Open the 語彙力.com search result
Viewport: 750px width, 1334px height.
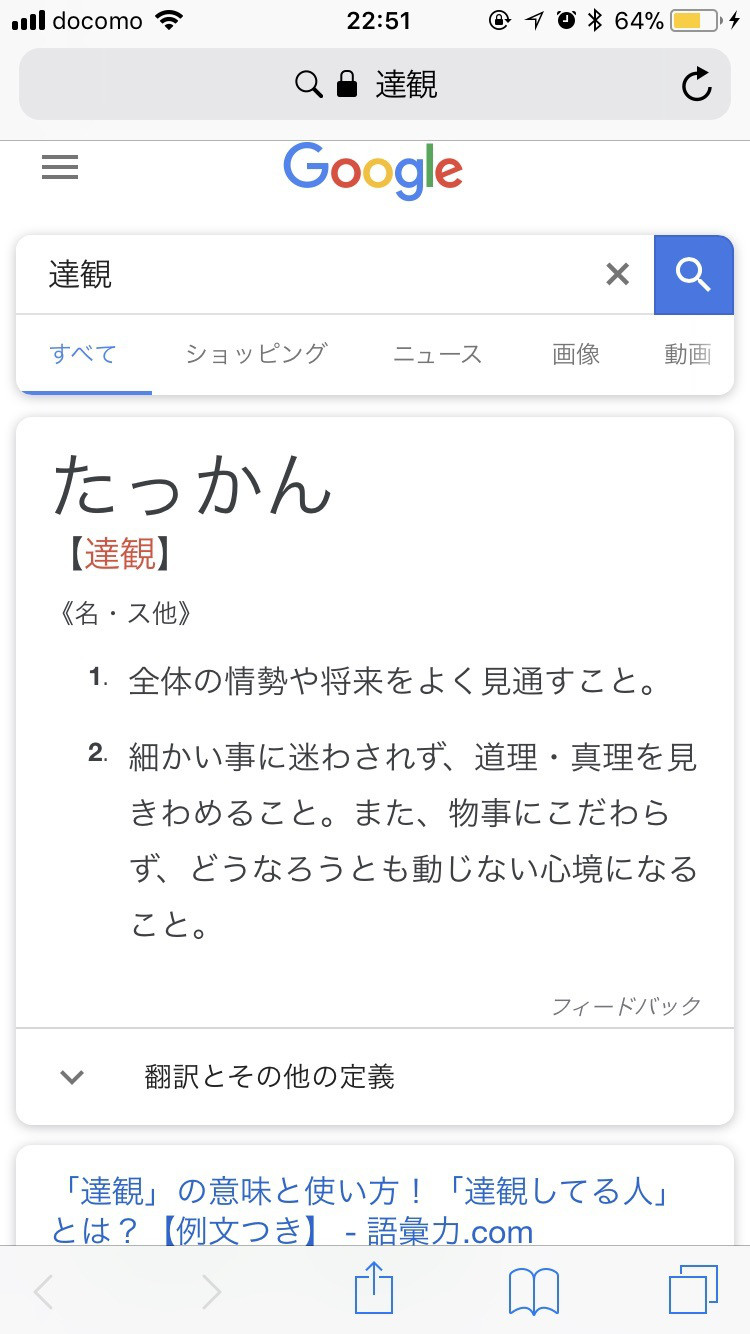pos(360,1210)
